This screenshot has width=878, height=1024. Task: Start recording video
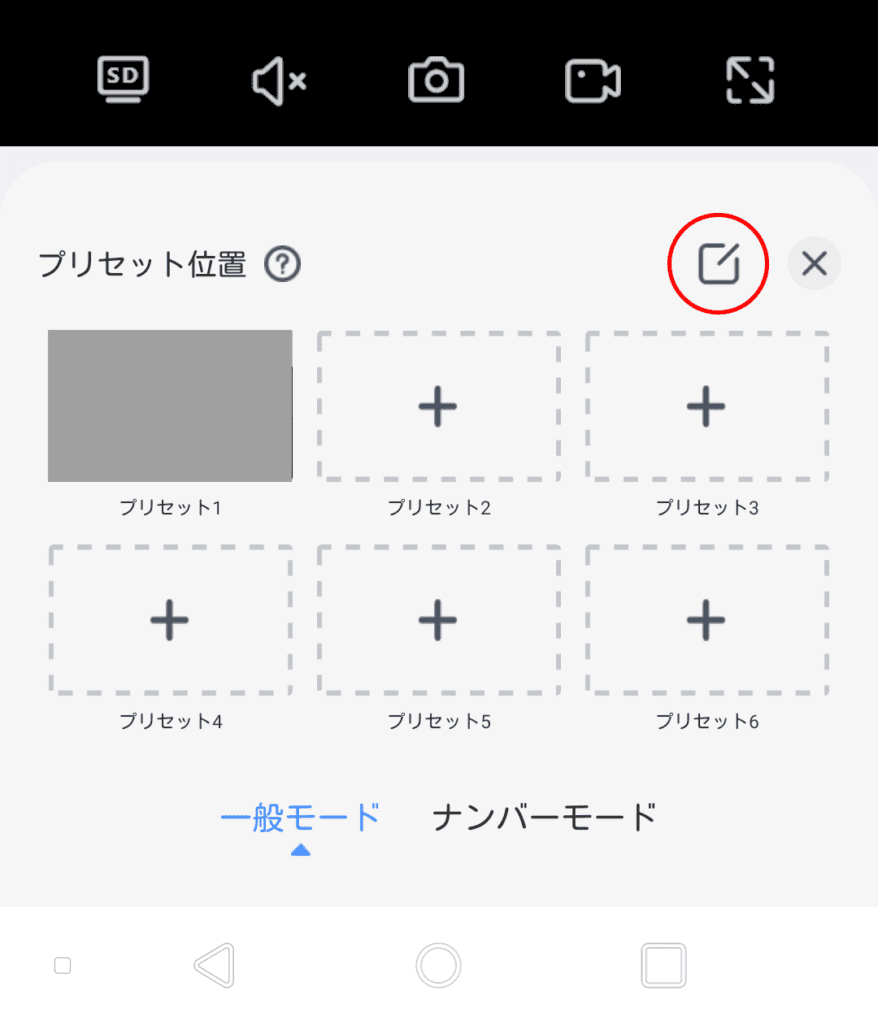pos(592,80)
